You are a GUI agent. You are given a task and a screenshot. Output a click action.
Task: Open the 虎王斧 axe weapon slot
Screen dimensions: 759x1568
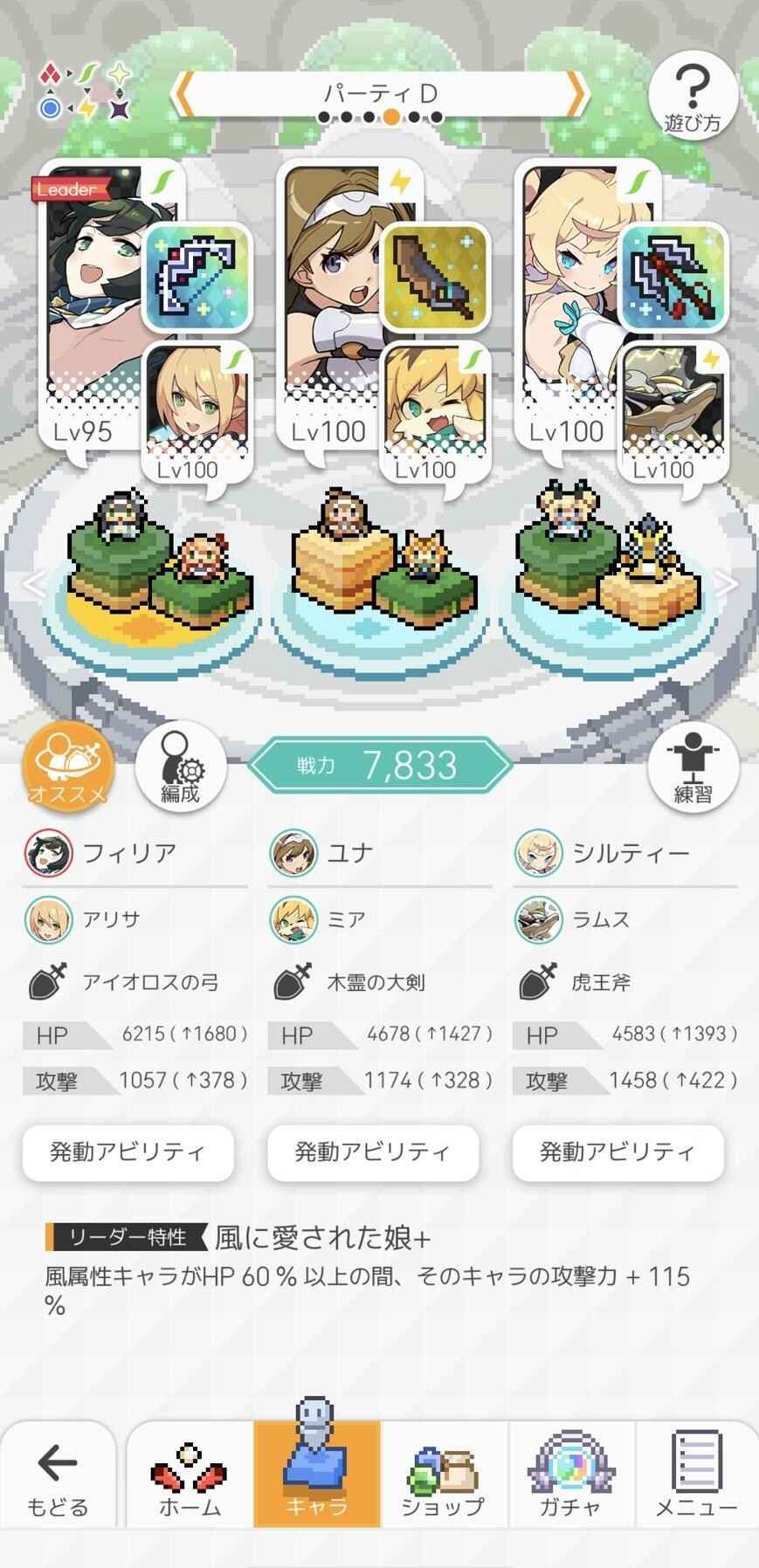(673, 276)
